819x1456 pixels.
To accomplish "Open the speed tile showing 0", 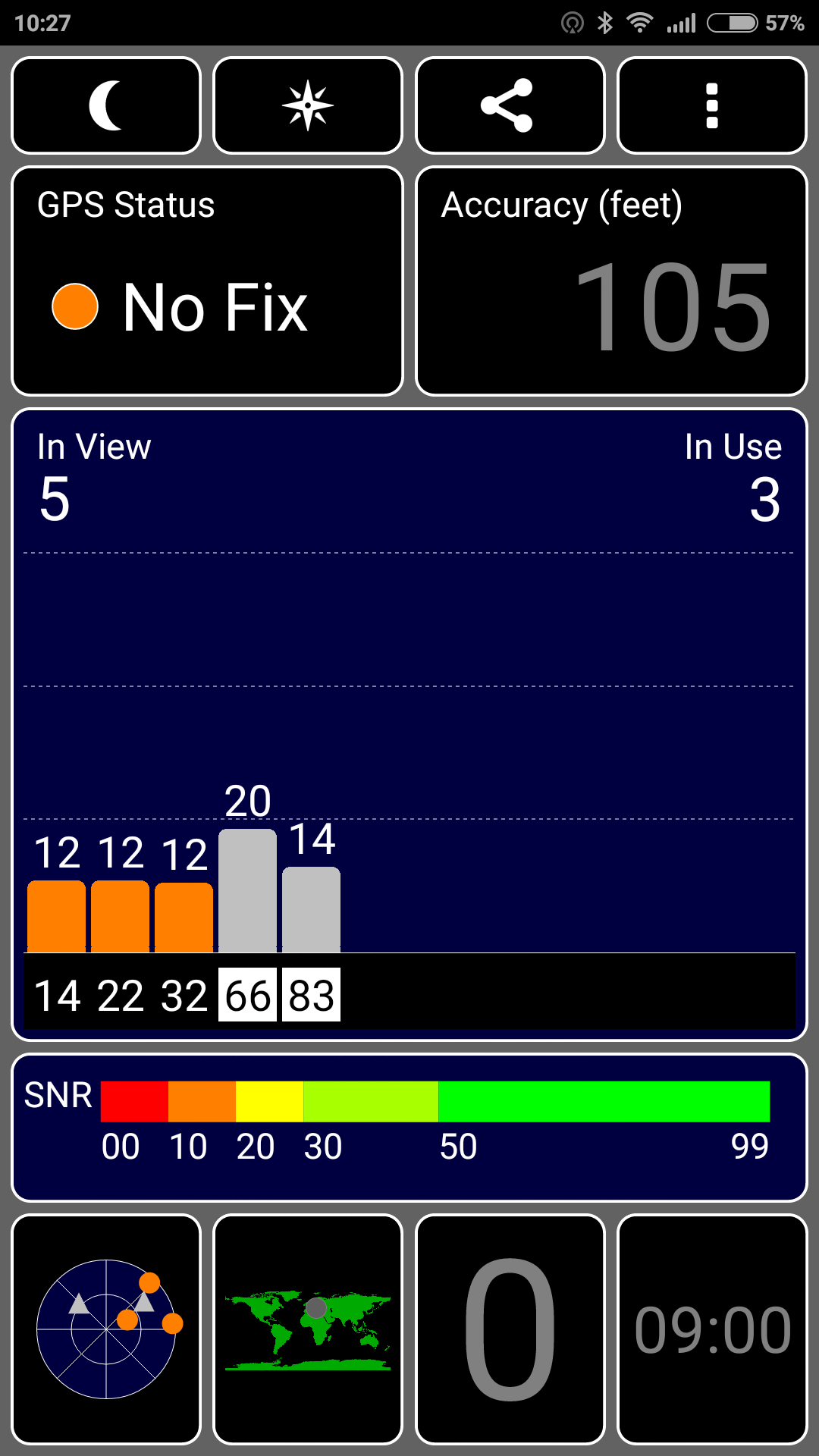I will point(510,1329).
